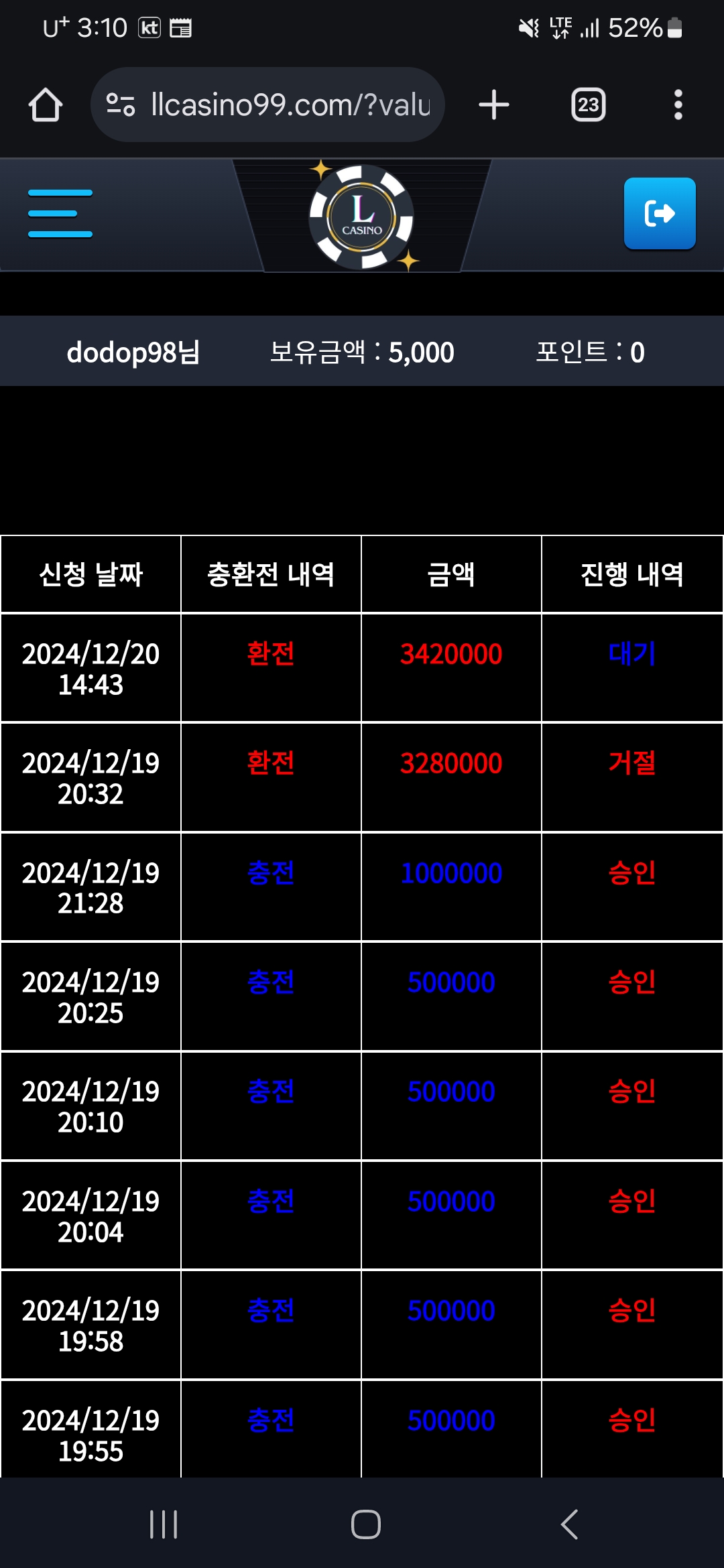Open the site's hamburger menu
The height and width of the screenshot is (1568, 724).
click(x=60, y=214)
